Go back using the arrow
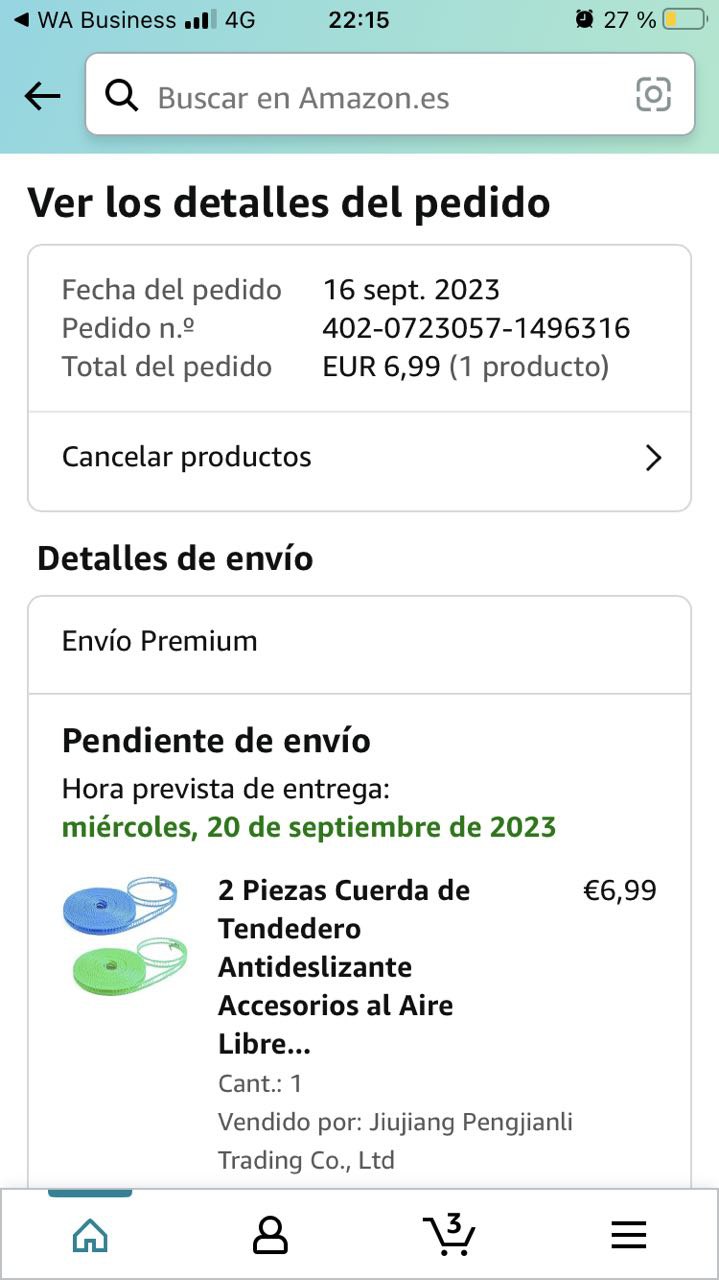Viewport: 719px width, 1280px height. 42,96
